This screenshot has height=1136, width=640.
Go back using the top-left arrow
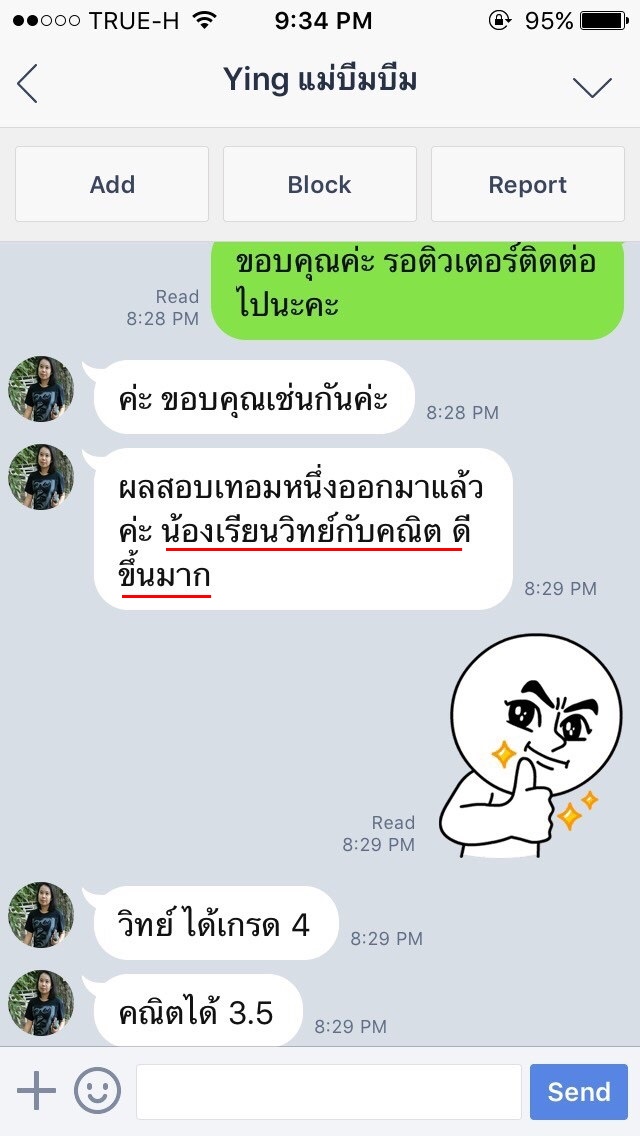27,83
